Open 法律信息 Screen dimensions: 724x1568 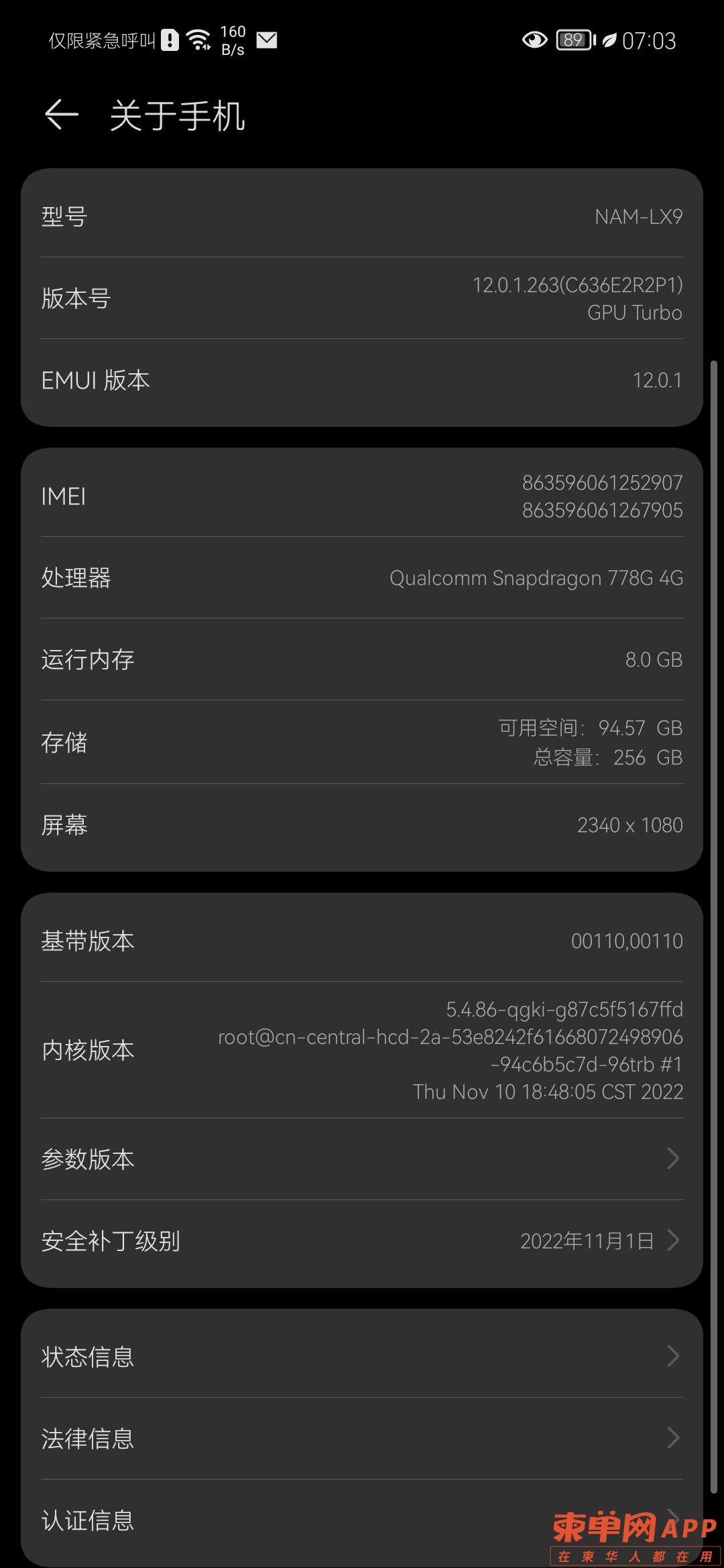tap(362, 1438)
